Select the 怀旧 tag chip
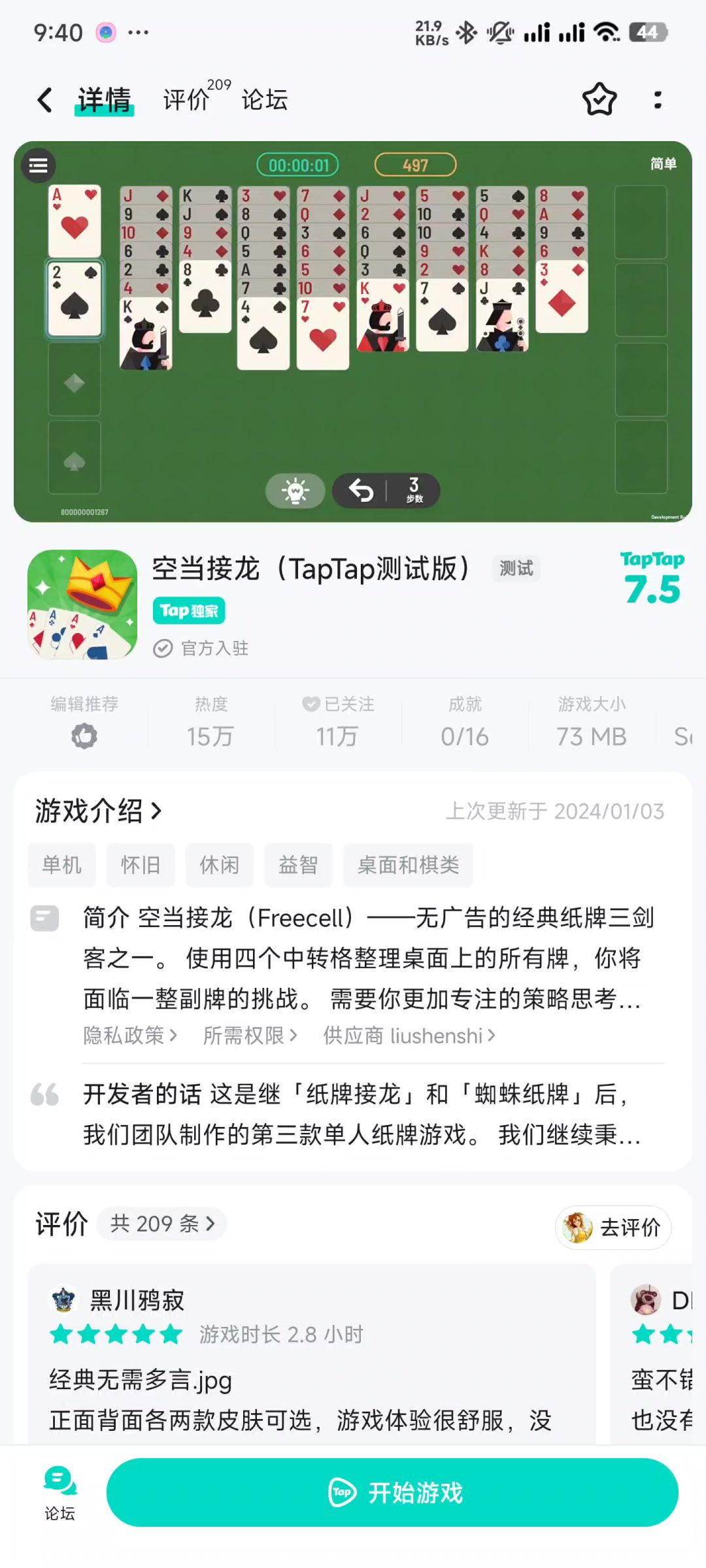The width and height of the screenshot is (706, 1568). 141,865
